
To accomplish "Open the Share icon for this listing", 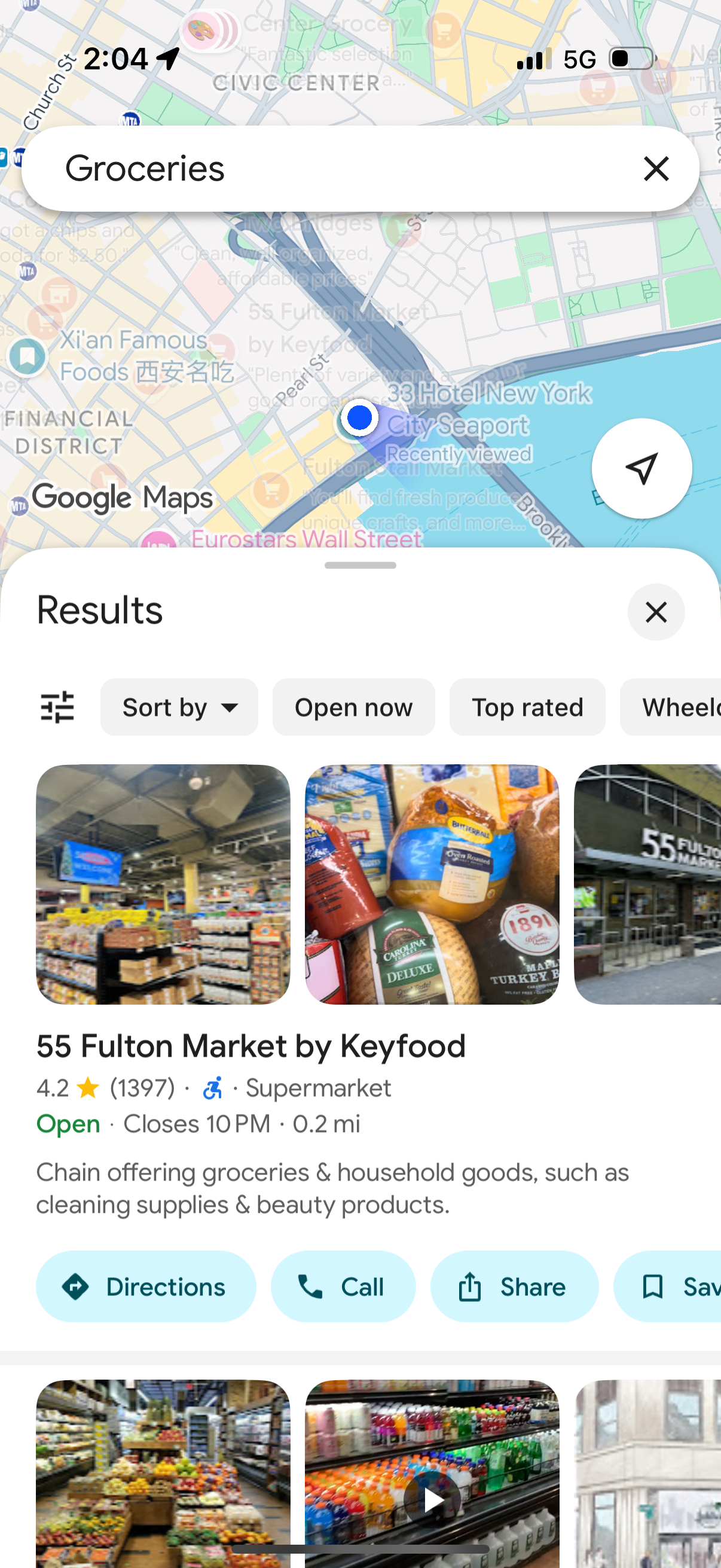I will (x=471, y=1286).
